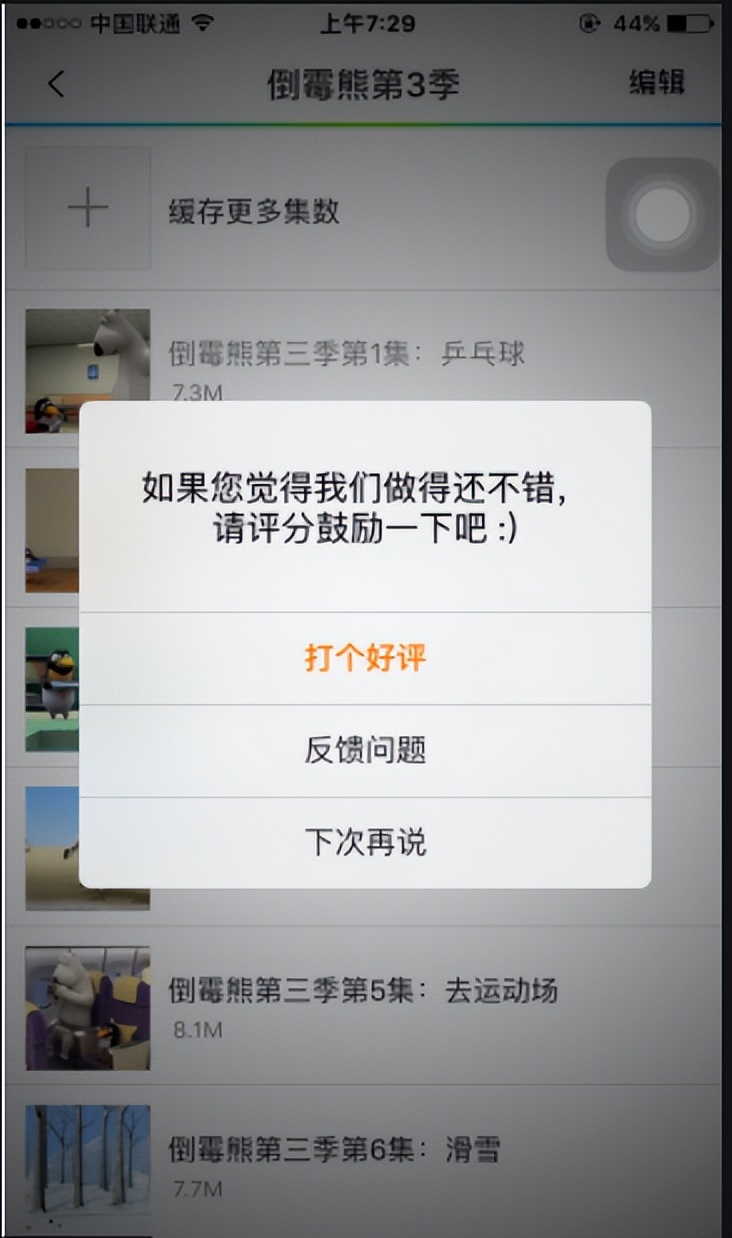This screenshot has width=732, height=1238.
Task: Tap the orientation lock icon near battery
Action: tap(589, 21)
